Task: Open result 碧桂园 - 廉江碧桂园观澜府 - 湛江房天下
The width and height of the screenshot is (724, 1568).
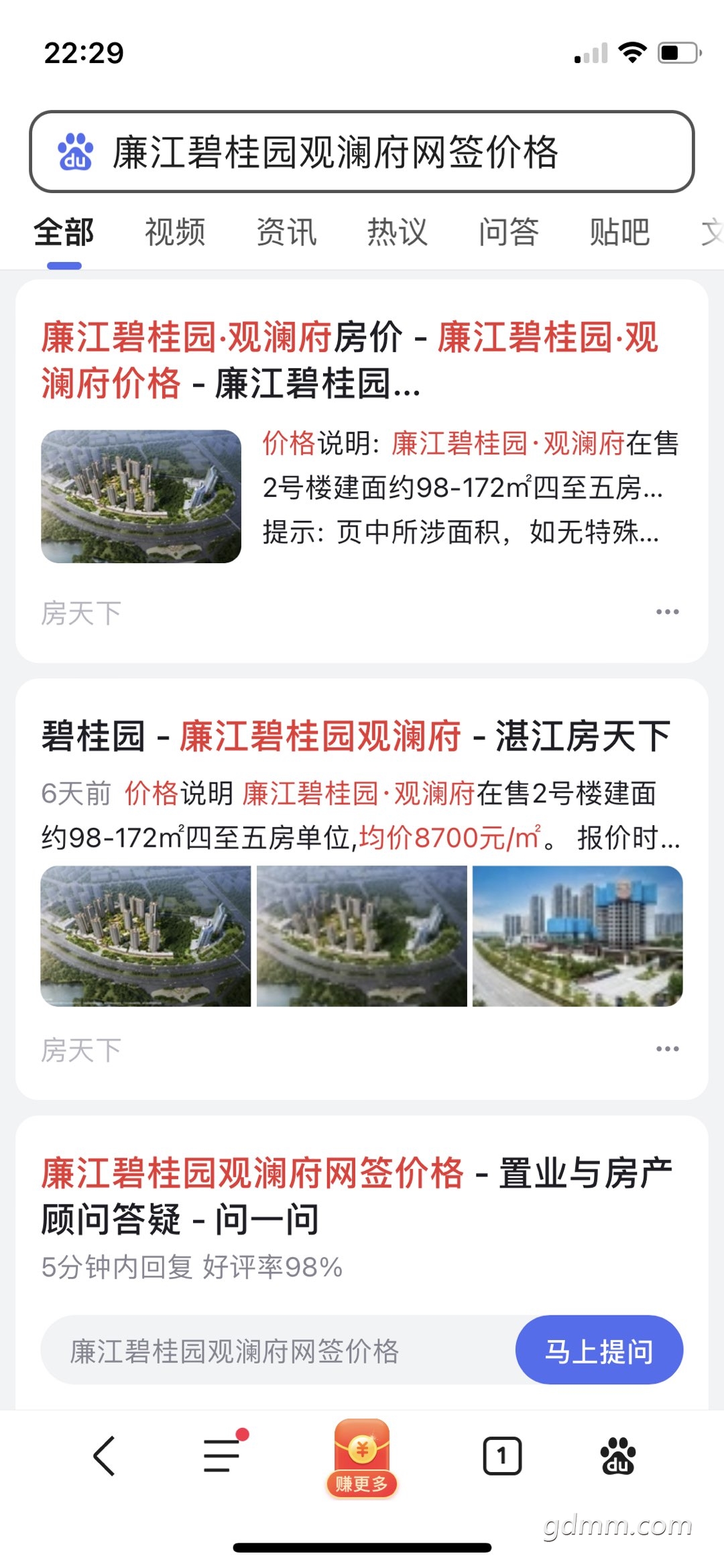Action: tap(355, 736)
